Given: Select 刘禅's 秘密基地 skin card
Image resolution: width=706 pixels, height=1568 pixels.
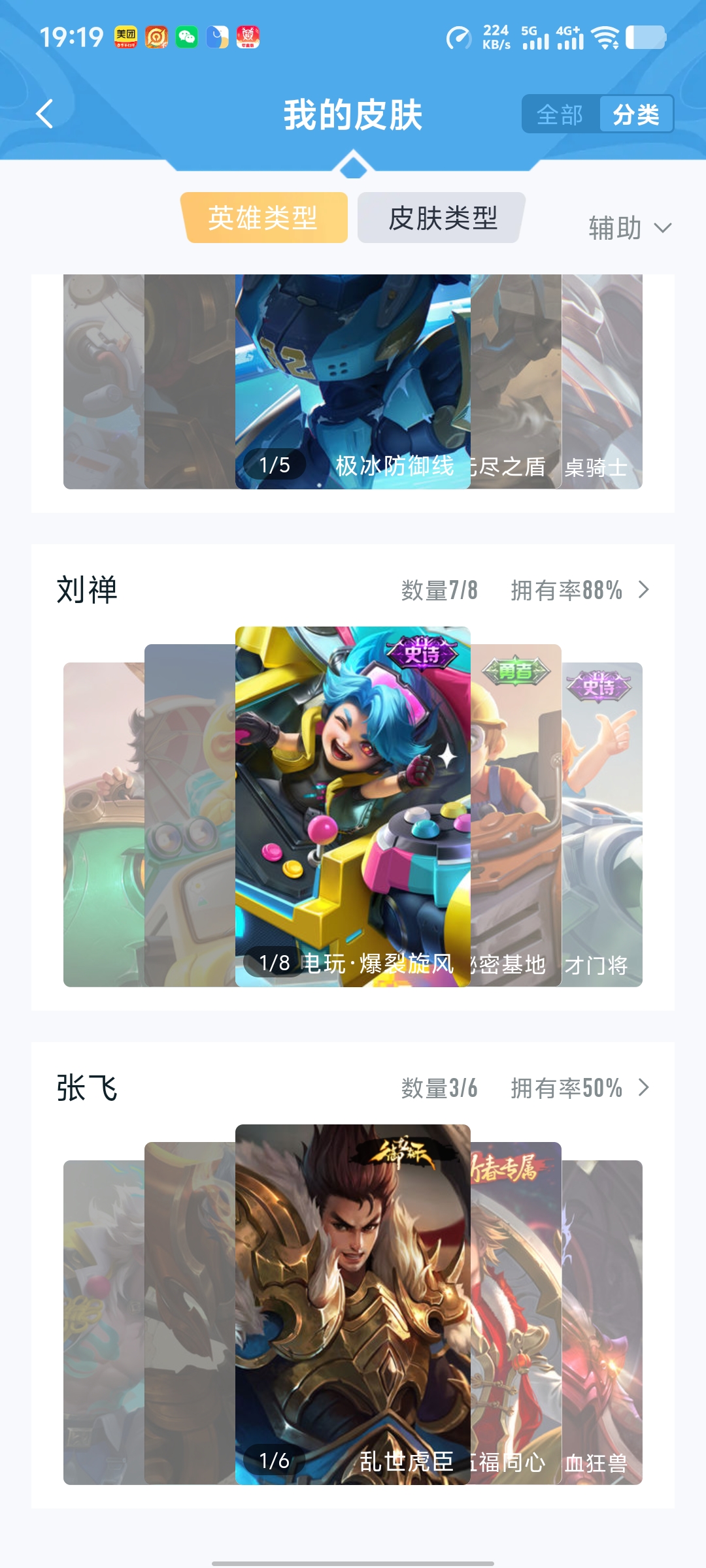Looking at the screenshot, I should pos(516,817).
